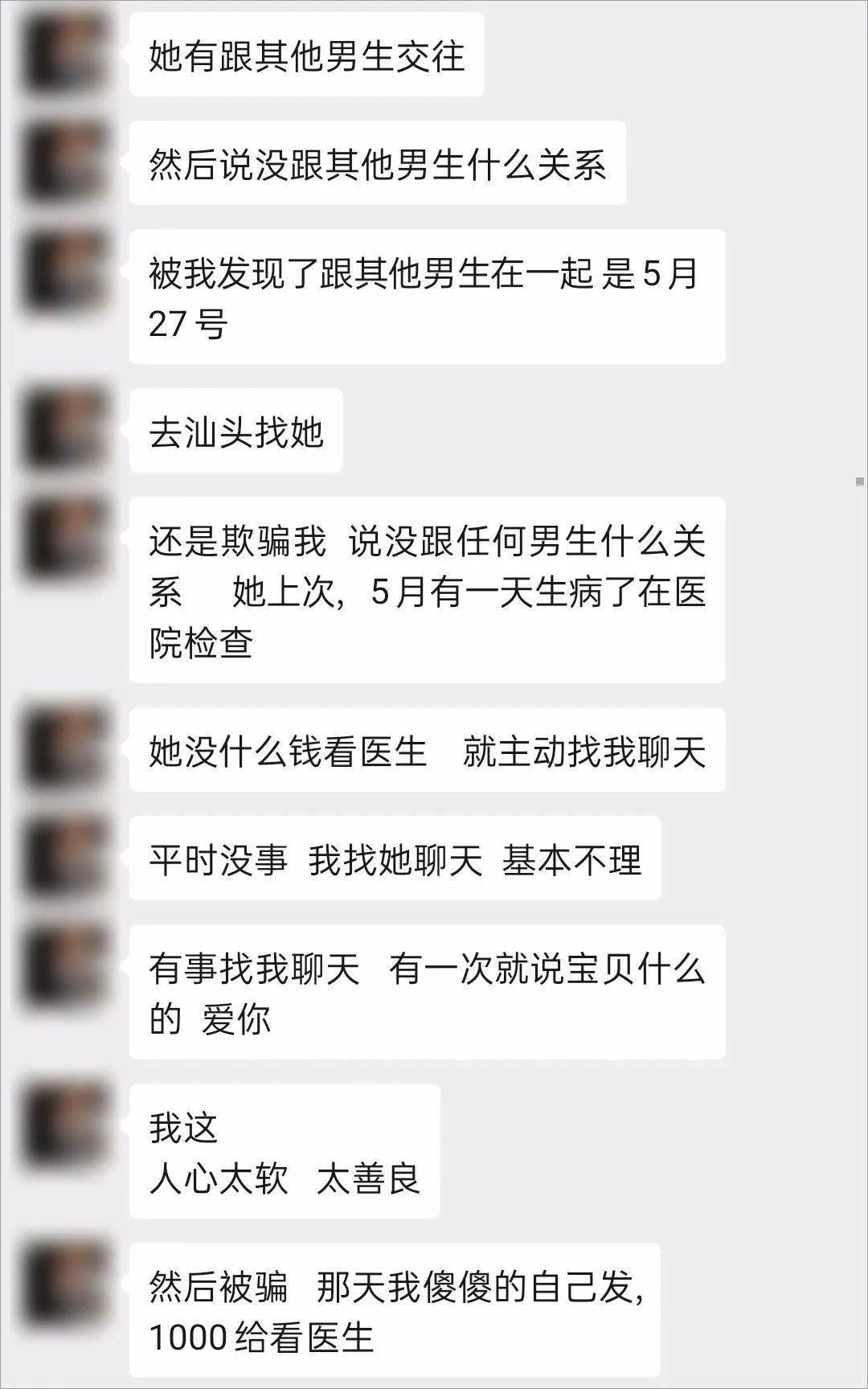Open sender's avatar beside '去汕头找她' message
Image resolution: width=868 pixels, height=1389 pixels.
tap(66, 429)
